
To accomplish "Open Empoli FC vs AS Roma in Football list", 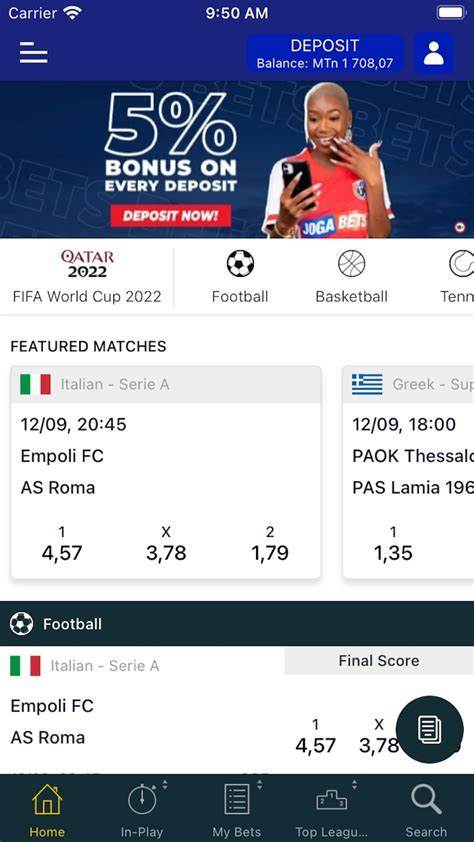I will (x=52, y=722).
